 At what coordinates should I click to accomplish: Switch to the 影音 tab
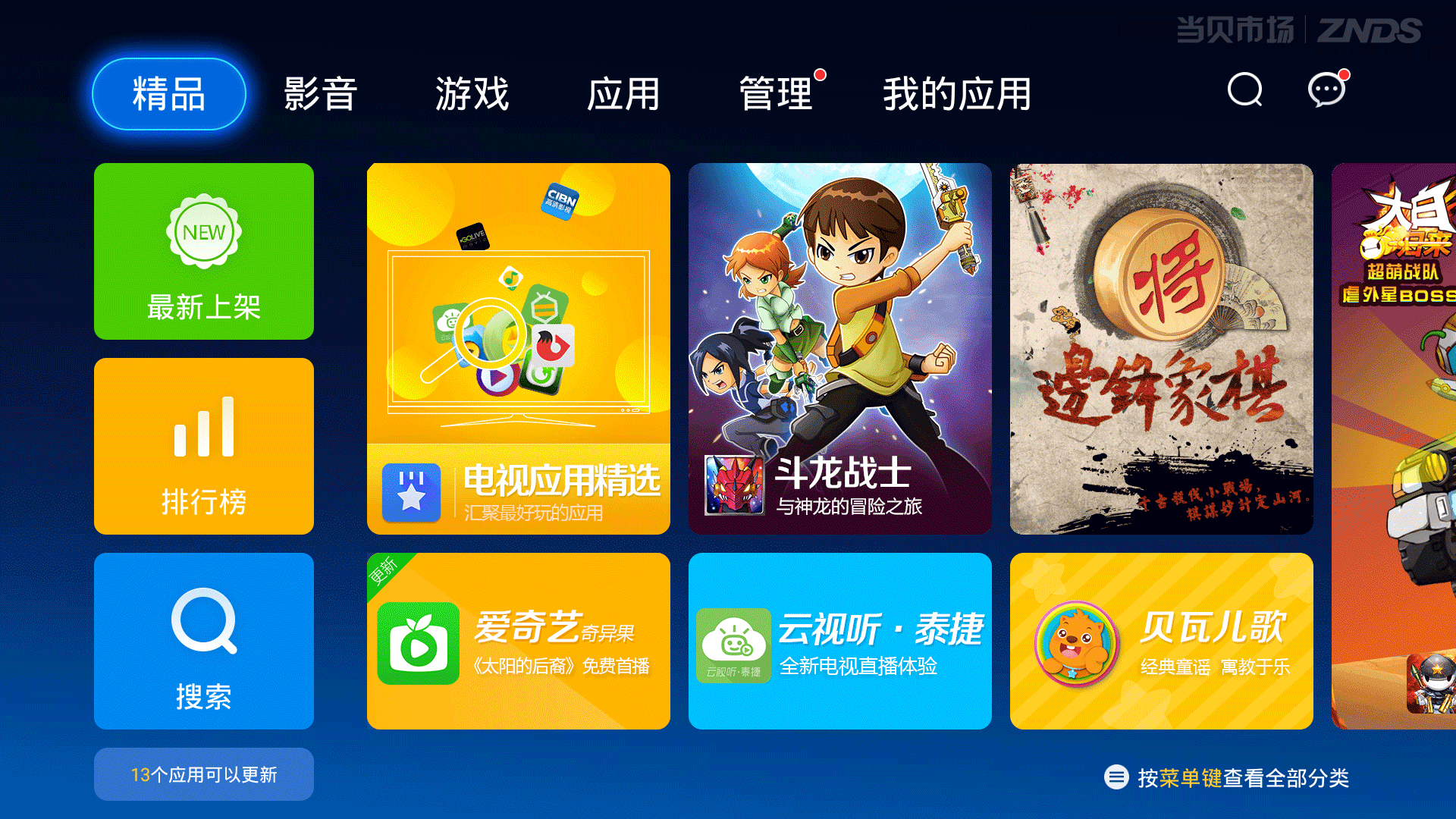pyautogui.click(x=320, y=94)
